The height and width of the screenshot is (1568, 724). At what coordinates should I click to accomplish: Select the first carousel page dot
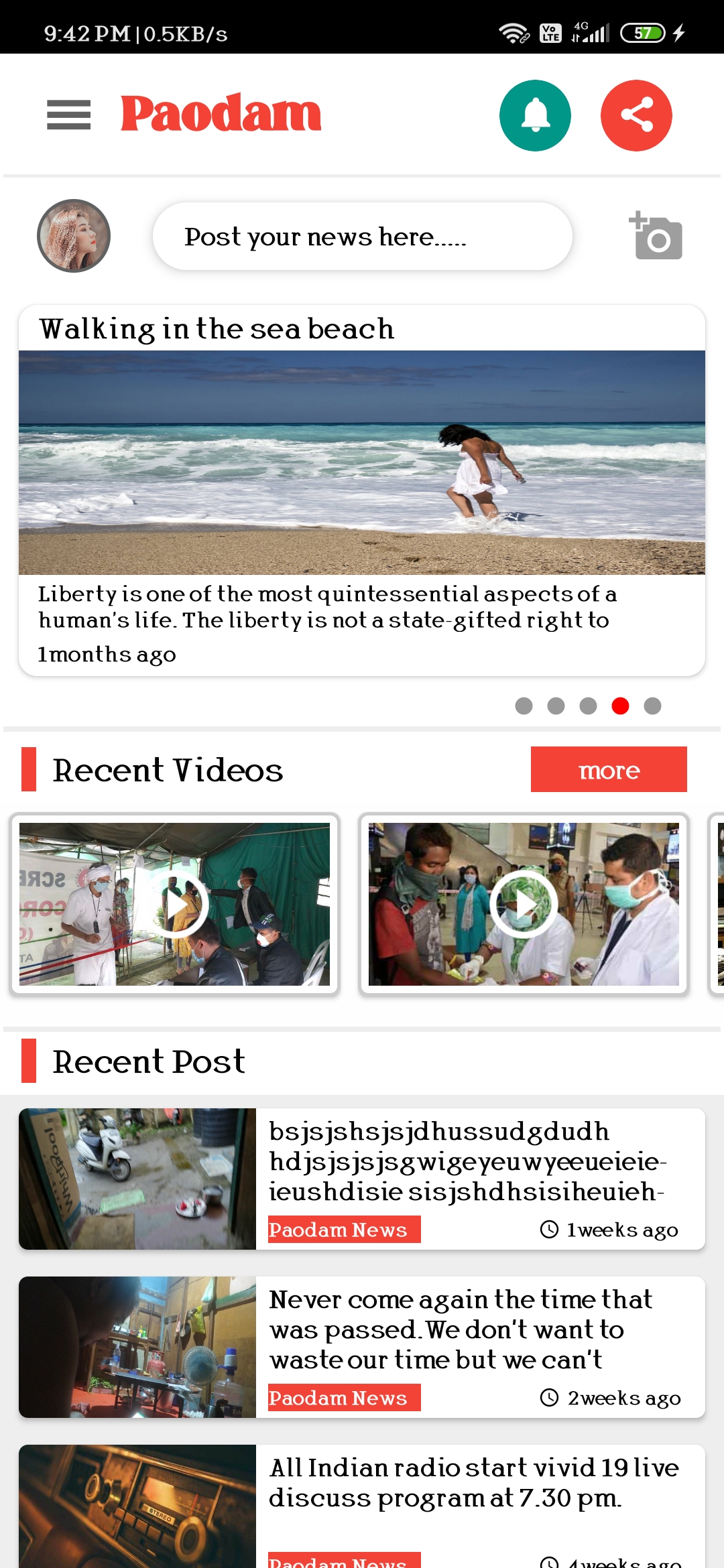pos(524,706)
